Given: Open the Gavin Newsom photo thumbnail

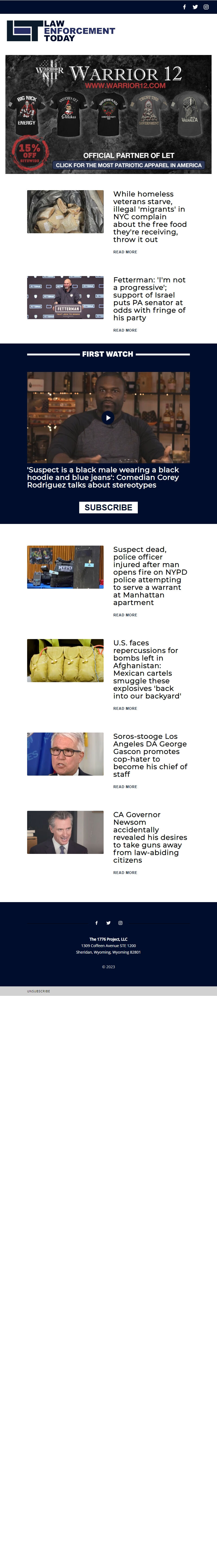Looking at the screenshot, I should pyautogui.click(x=65, y=832).
